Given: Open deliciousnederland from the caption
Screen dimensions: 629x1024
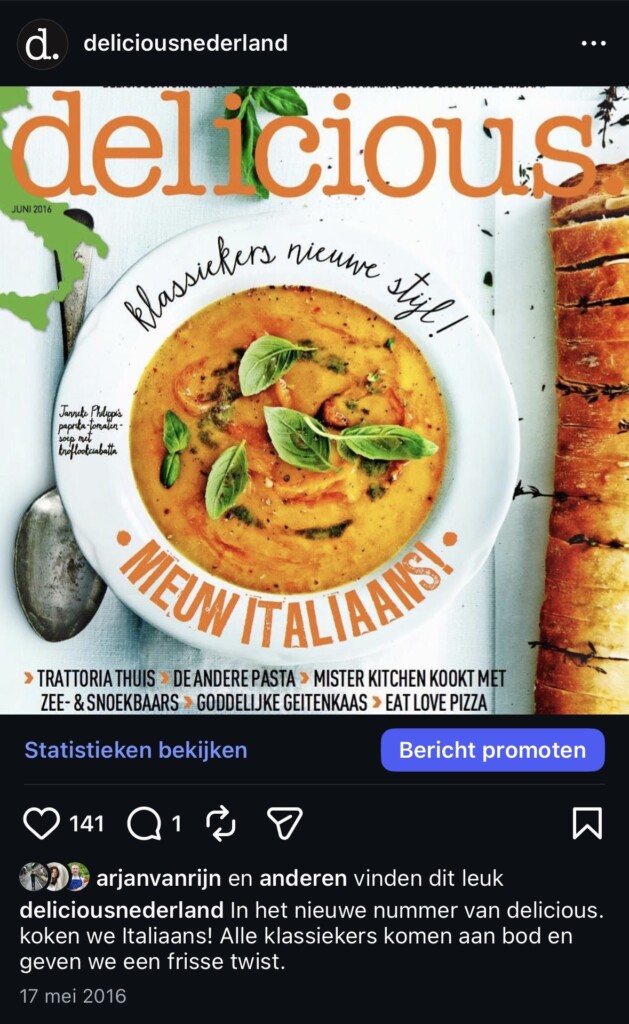Looking at the screenshot, I should (x=121, y=910).
